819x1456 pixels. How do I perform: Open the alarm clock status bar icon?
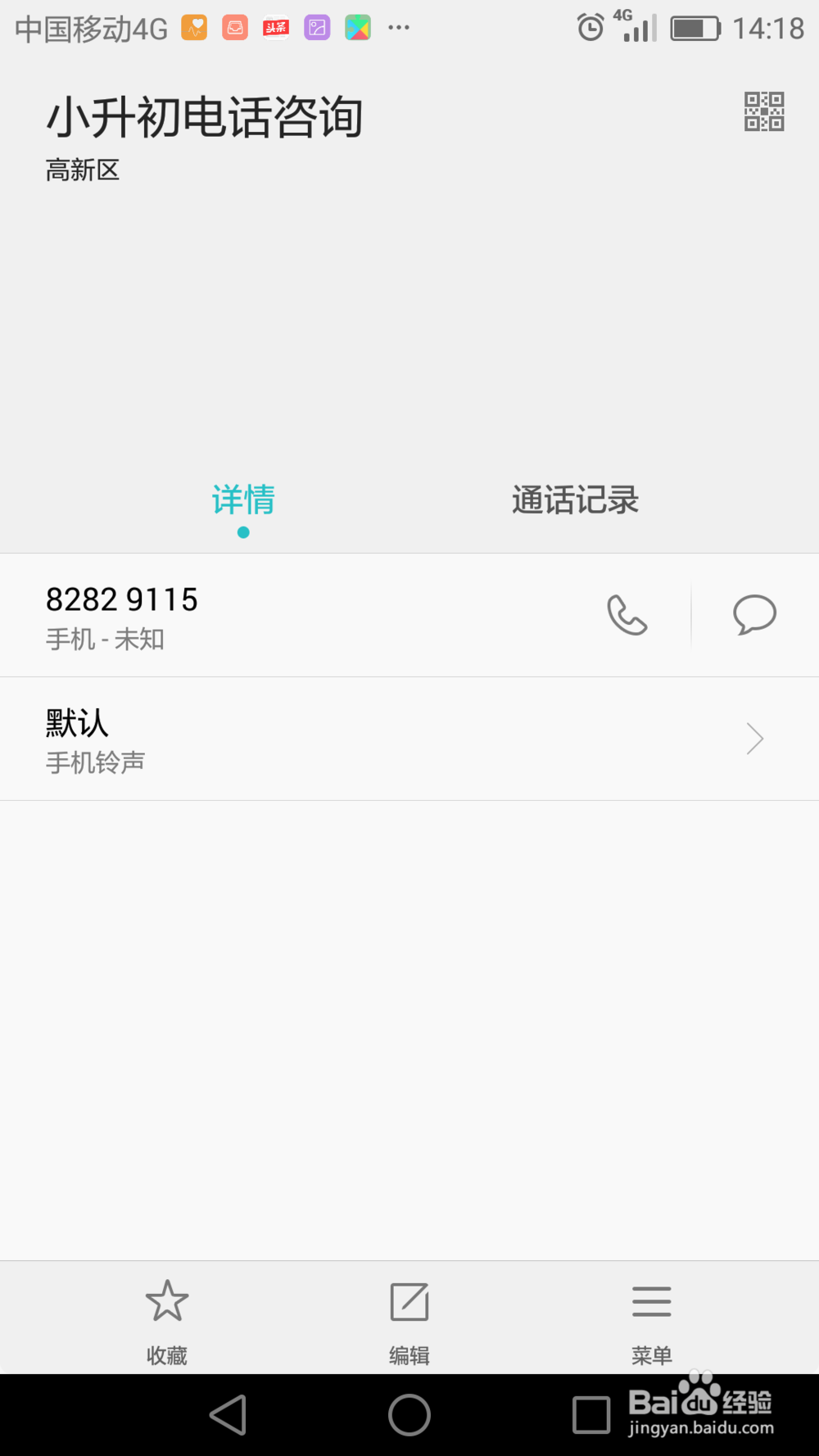pyautogui.click(x=591, y=27)
